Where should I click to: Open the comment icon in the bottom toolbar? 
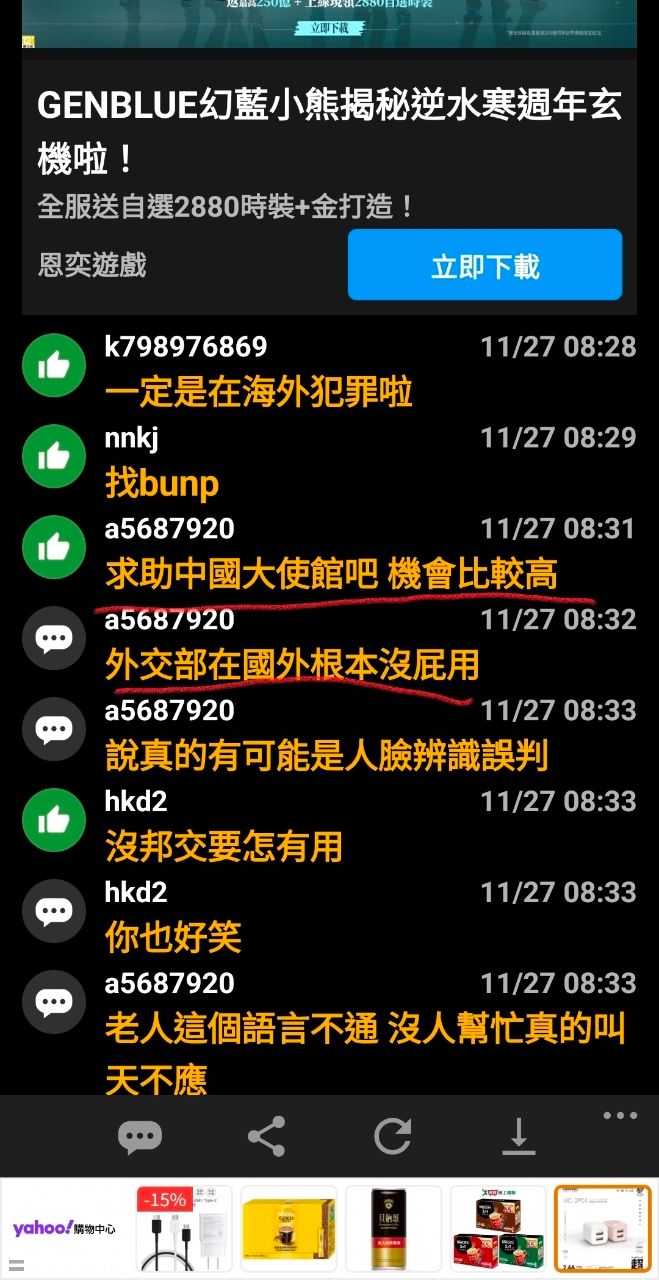(x=139, y=1136)
